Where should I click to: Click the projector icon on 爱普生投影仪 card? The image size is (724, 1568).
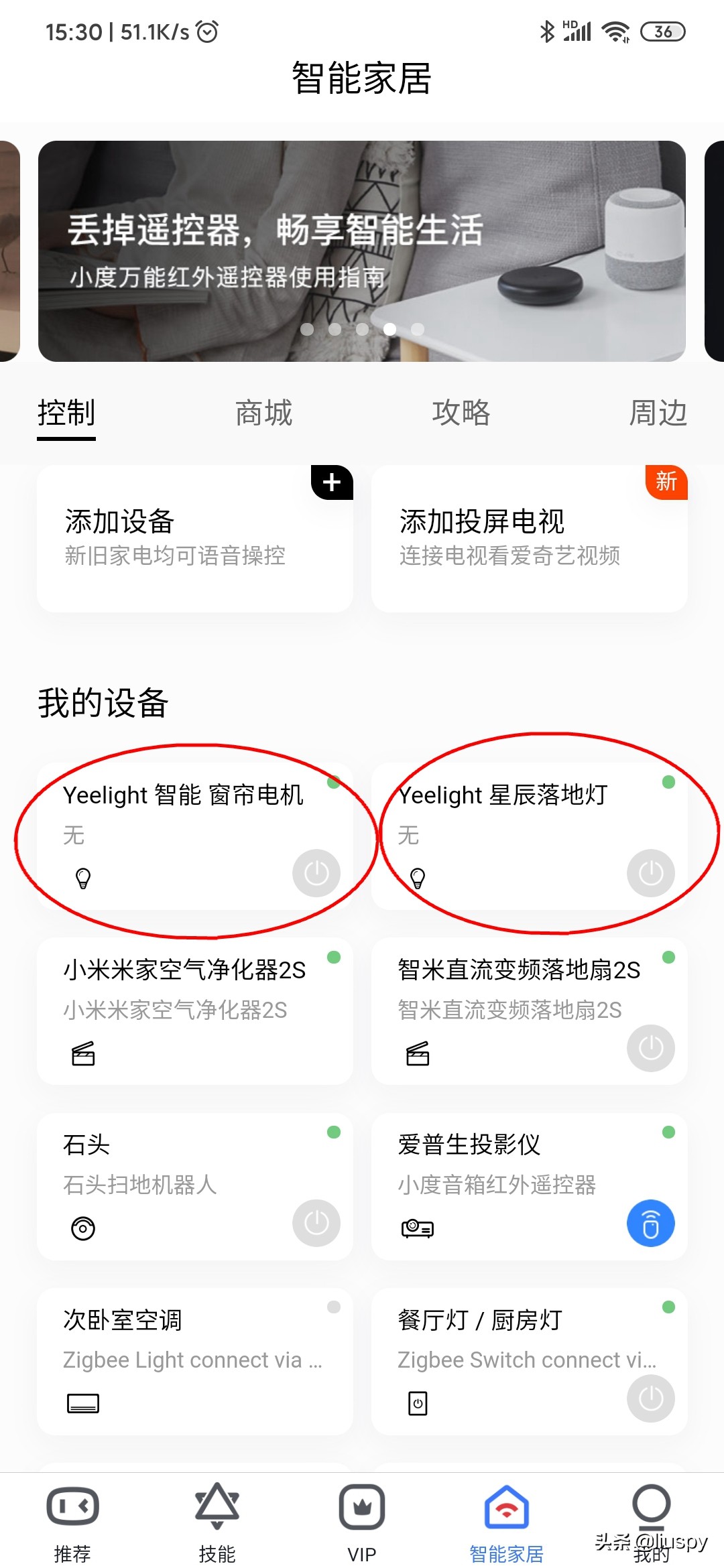[x=418, y=1230]
